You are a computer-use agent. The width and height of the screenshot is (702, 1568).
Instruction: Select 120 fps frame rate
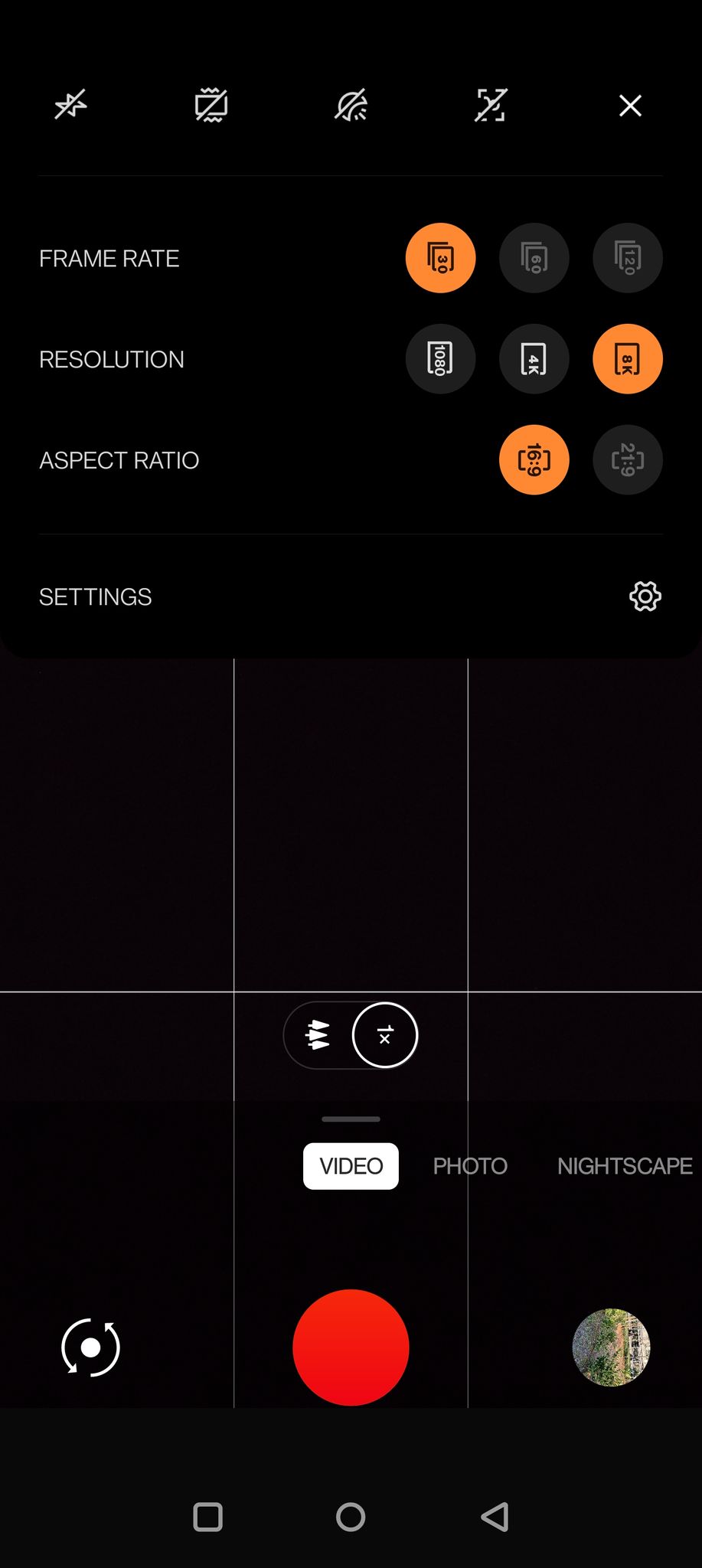pos(627,258)
